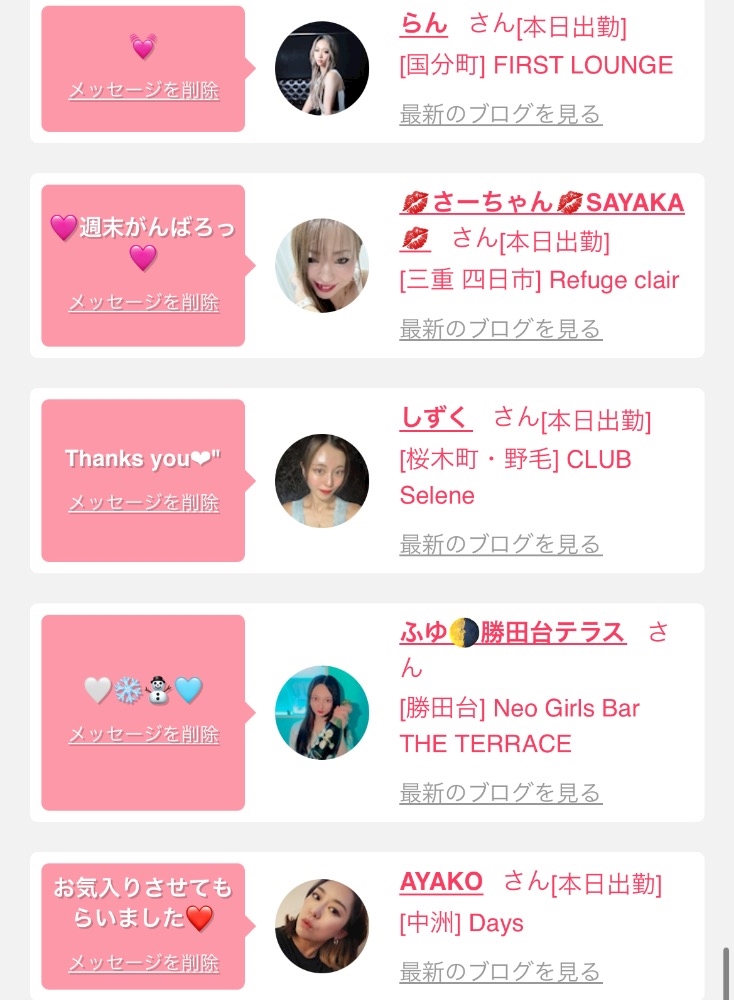Delete the snowman emoji message
This screenshot has height=1000, width=734.
143,734
